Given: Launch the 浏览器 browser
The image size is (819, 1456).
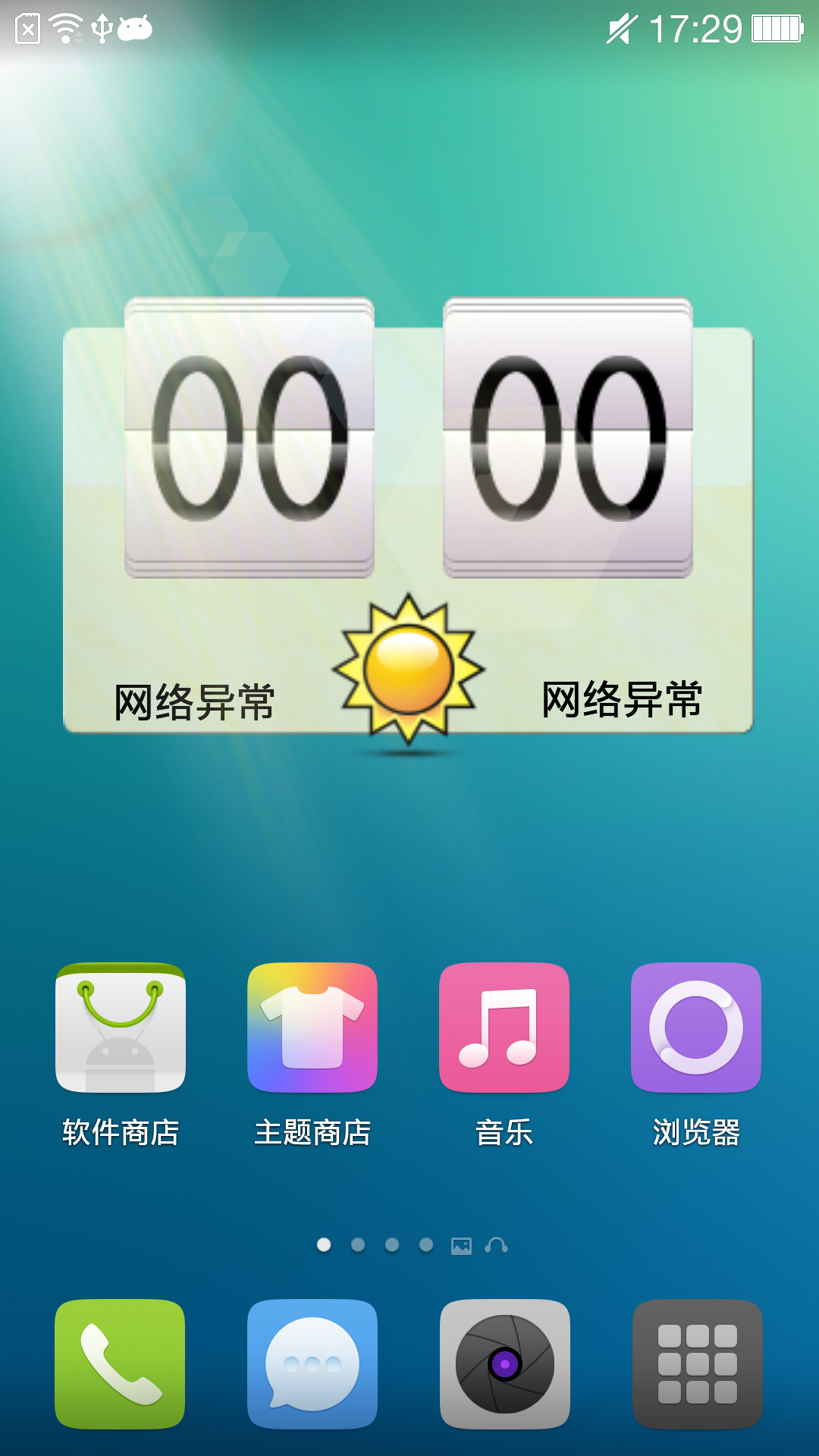Looking at the screenshot, I should coord(696,1028).
